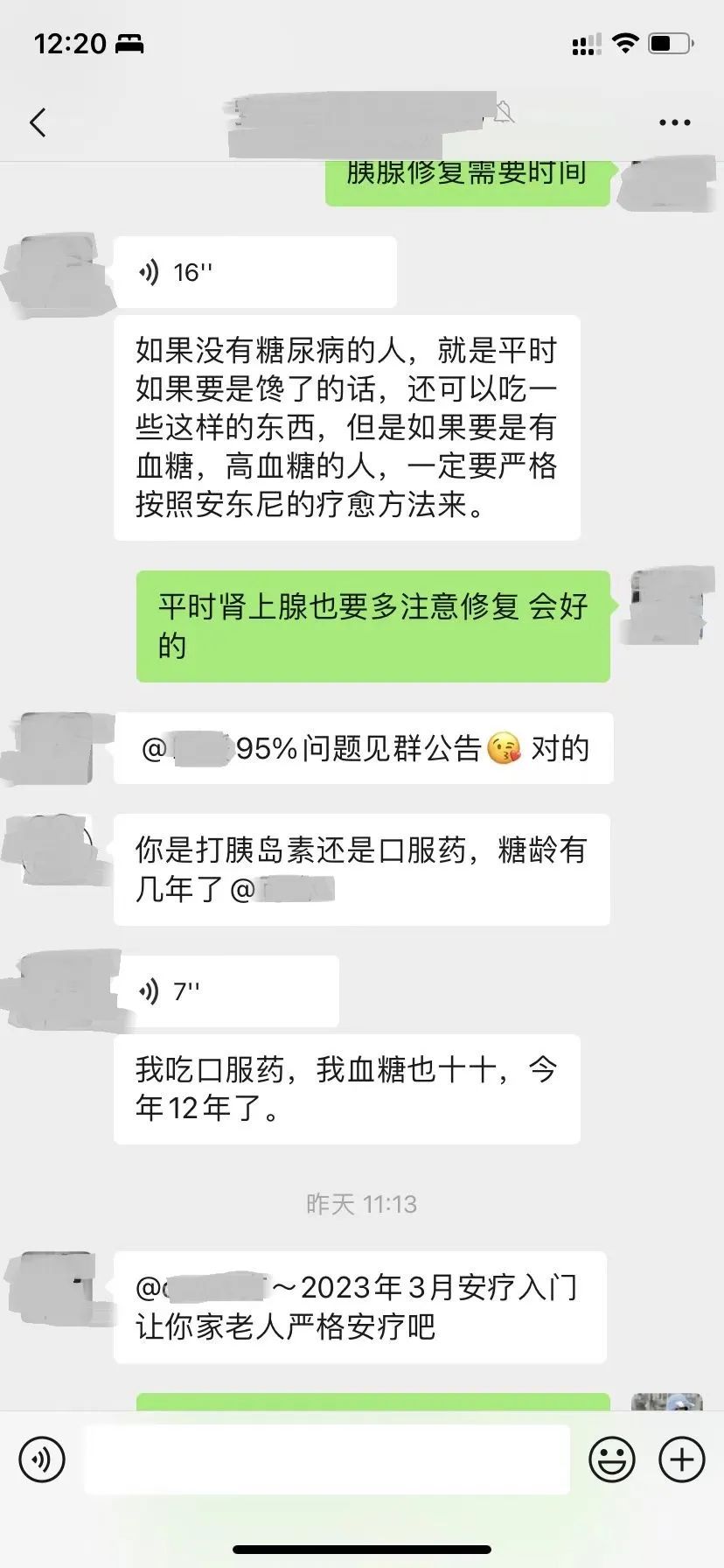Open avatar beside the 95%问题见群公告 message
The width and height of the screenshot is (724, 1568).
pos(58,748)
